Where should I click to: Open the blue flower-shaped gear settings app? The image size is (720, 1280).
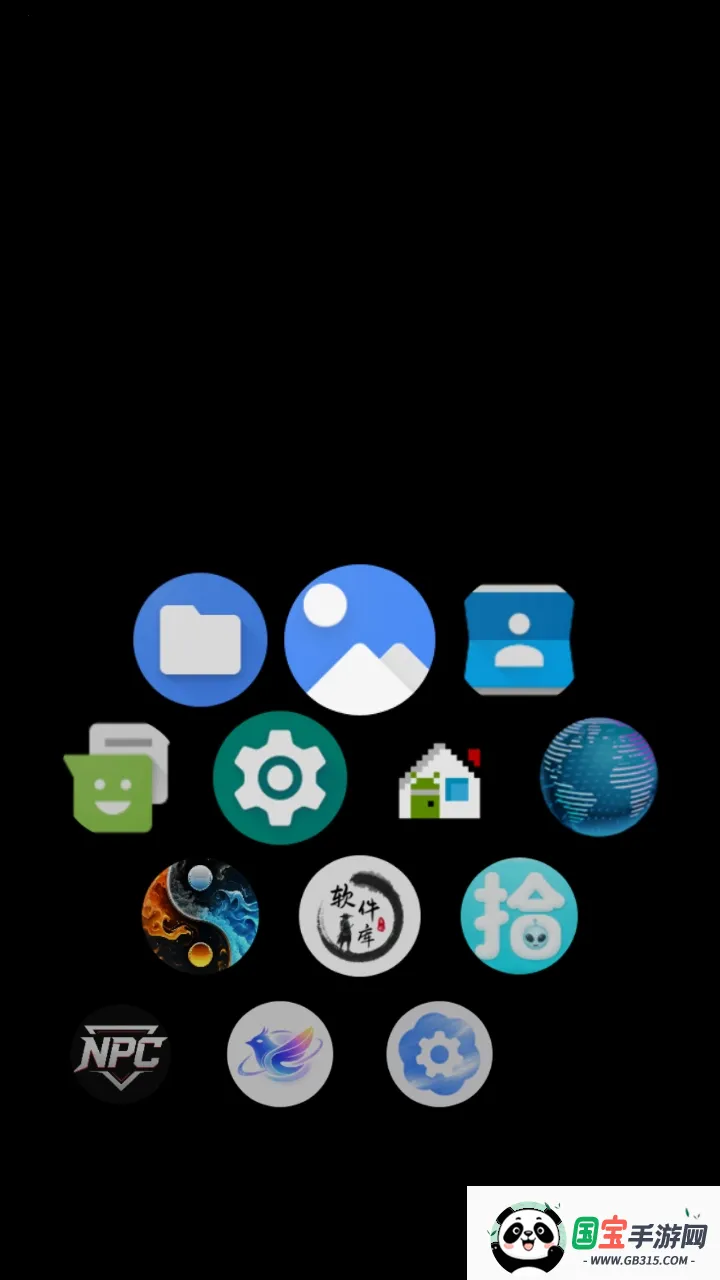pos(440,1054)
